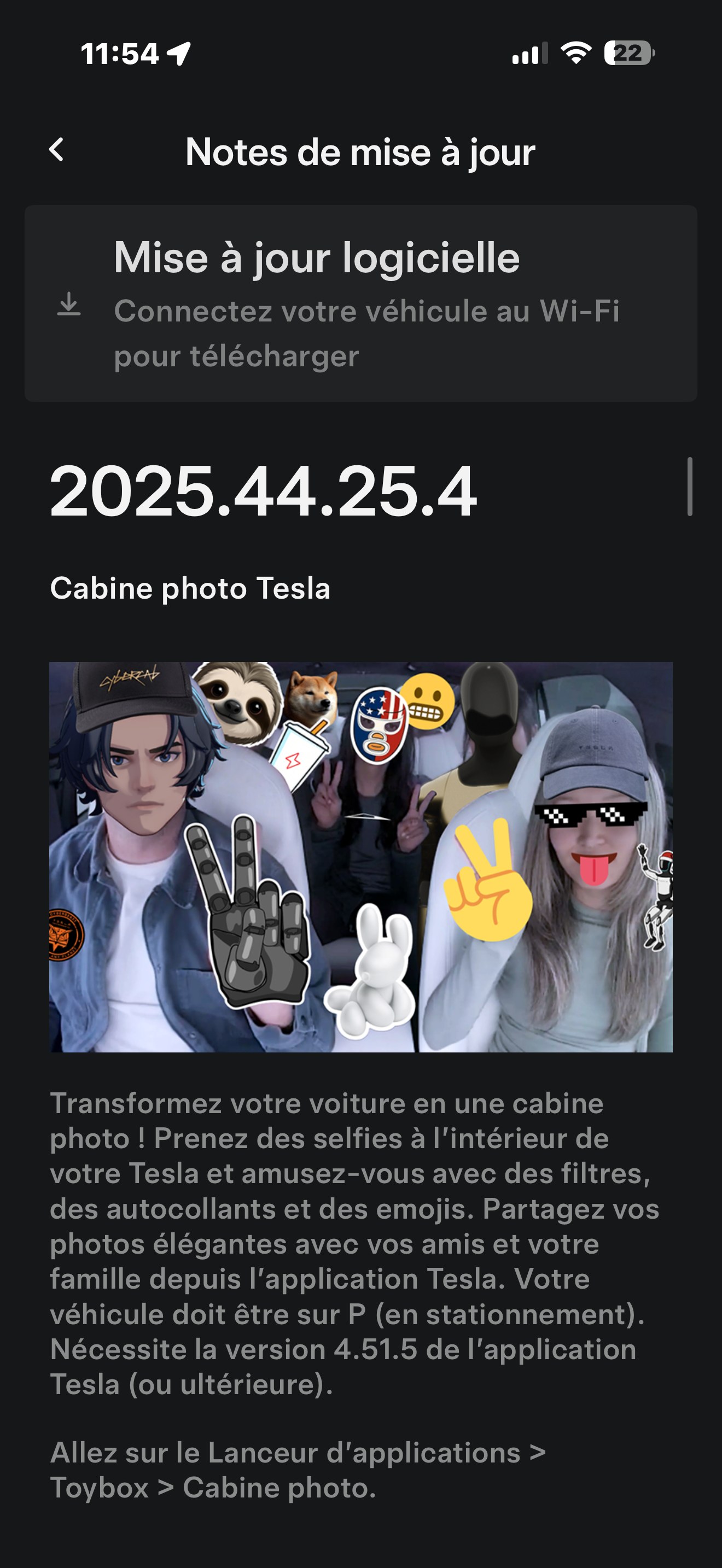Screen dimensions: 722x1568
Task: Open the Mise à jour logicielle card
Action: 360,303
